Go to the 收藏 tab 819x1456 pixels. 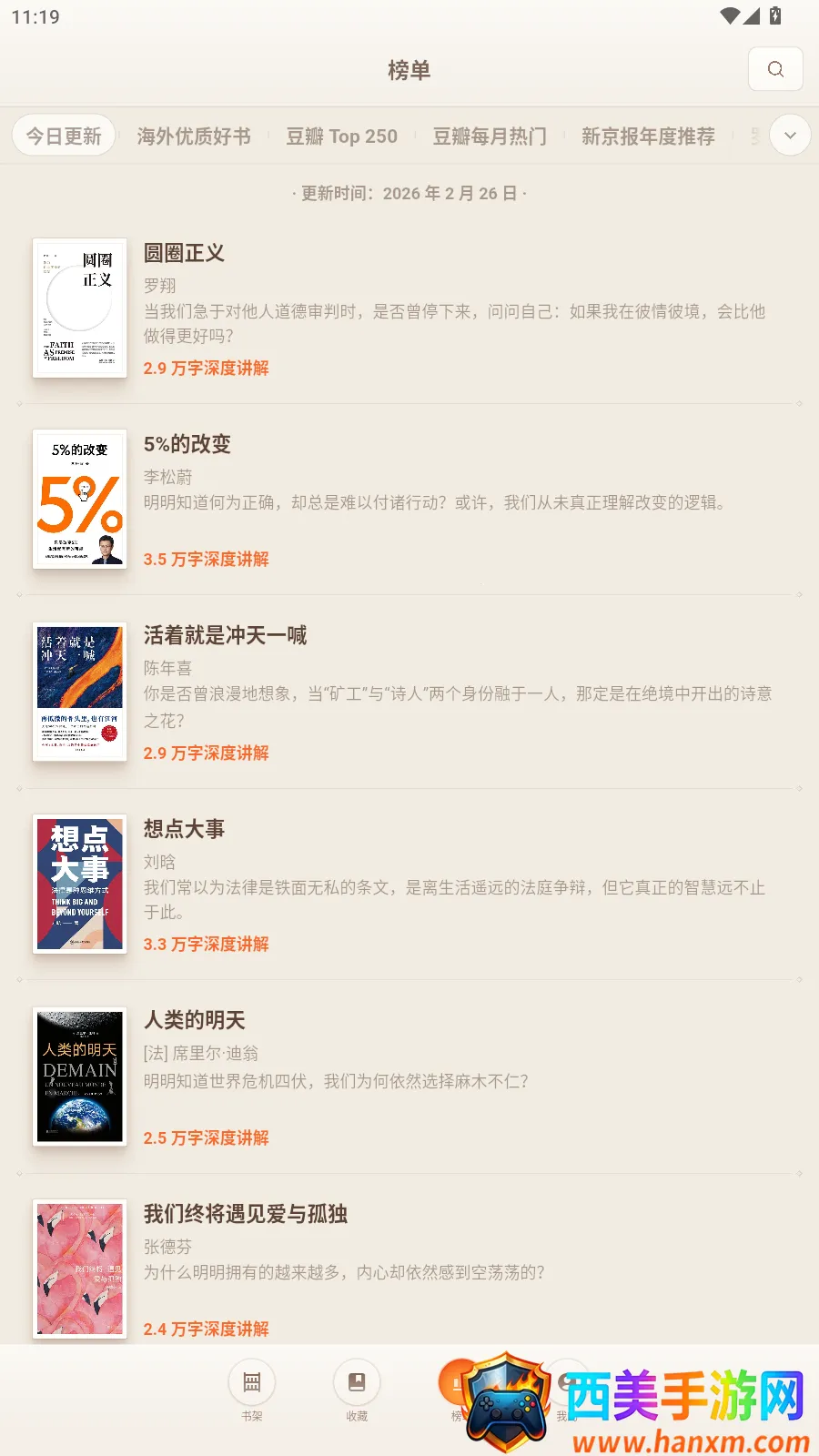[x=357, y=1390]
